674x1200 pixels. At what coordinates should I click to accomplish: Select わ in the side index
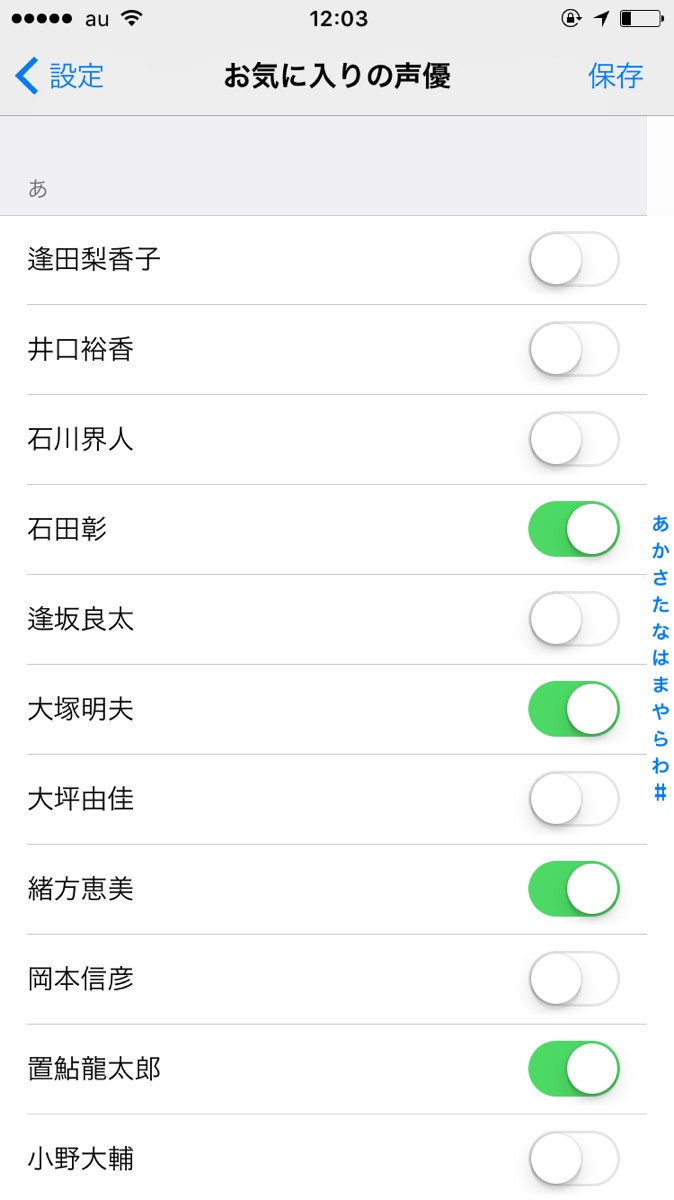tap(660, 766)
